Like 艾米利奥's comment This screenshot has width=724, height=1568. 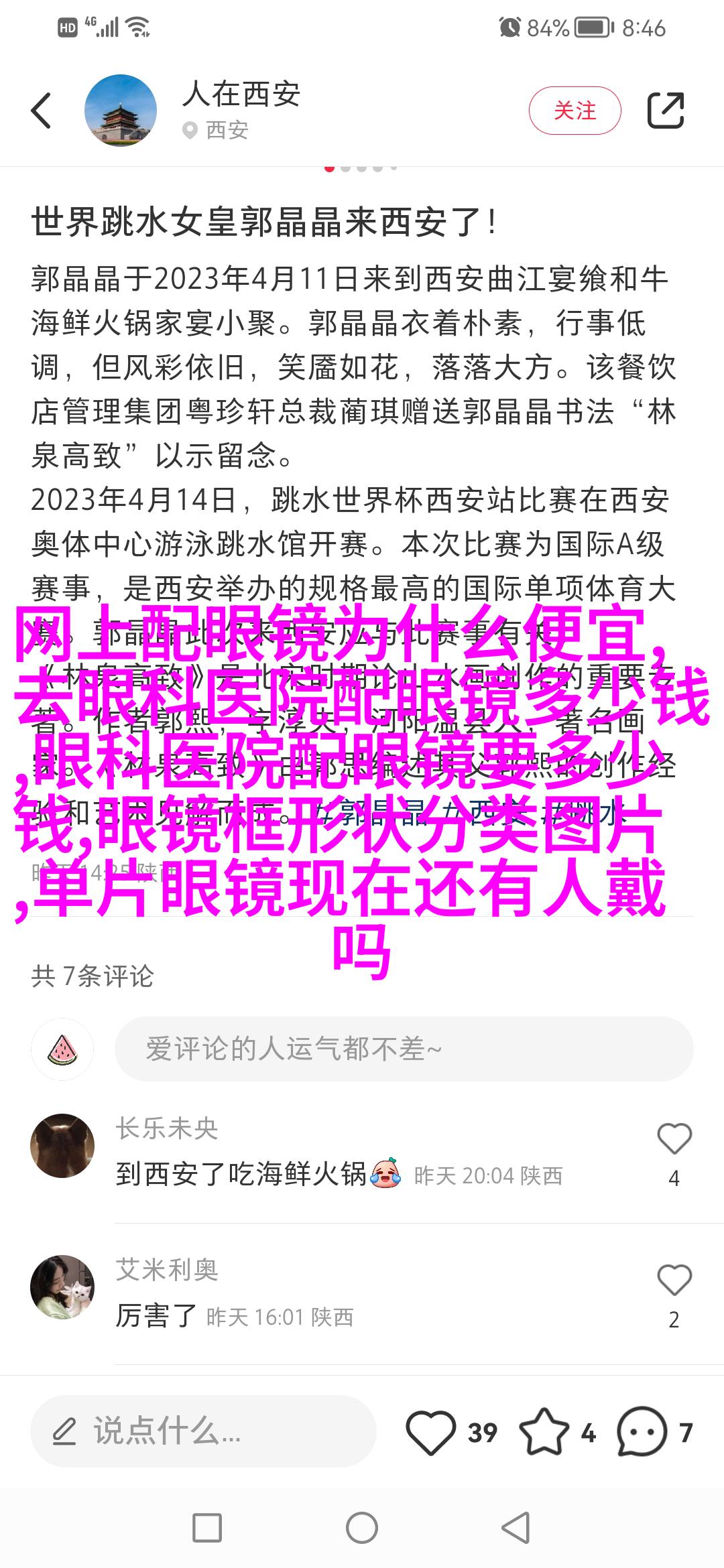coord(674,1281)
